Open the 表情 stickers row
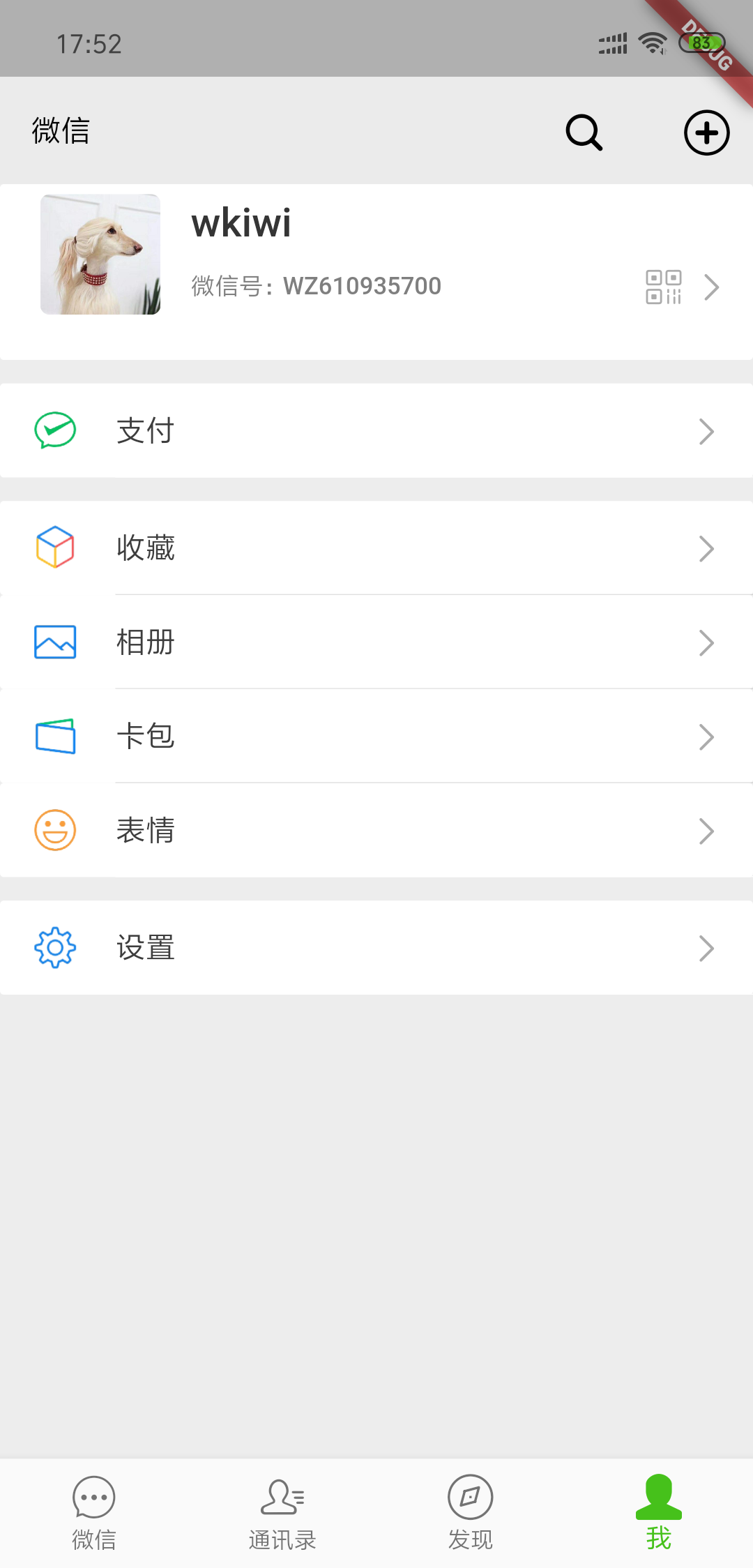The height and width of the screenshot is (1568, 753). 376,831
